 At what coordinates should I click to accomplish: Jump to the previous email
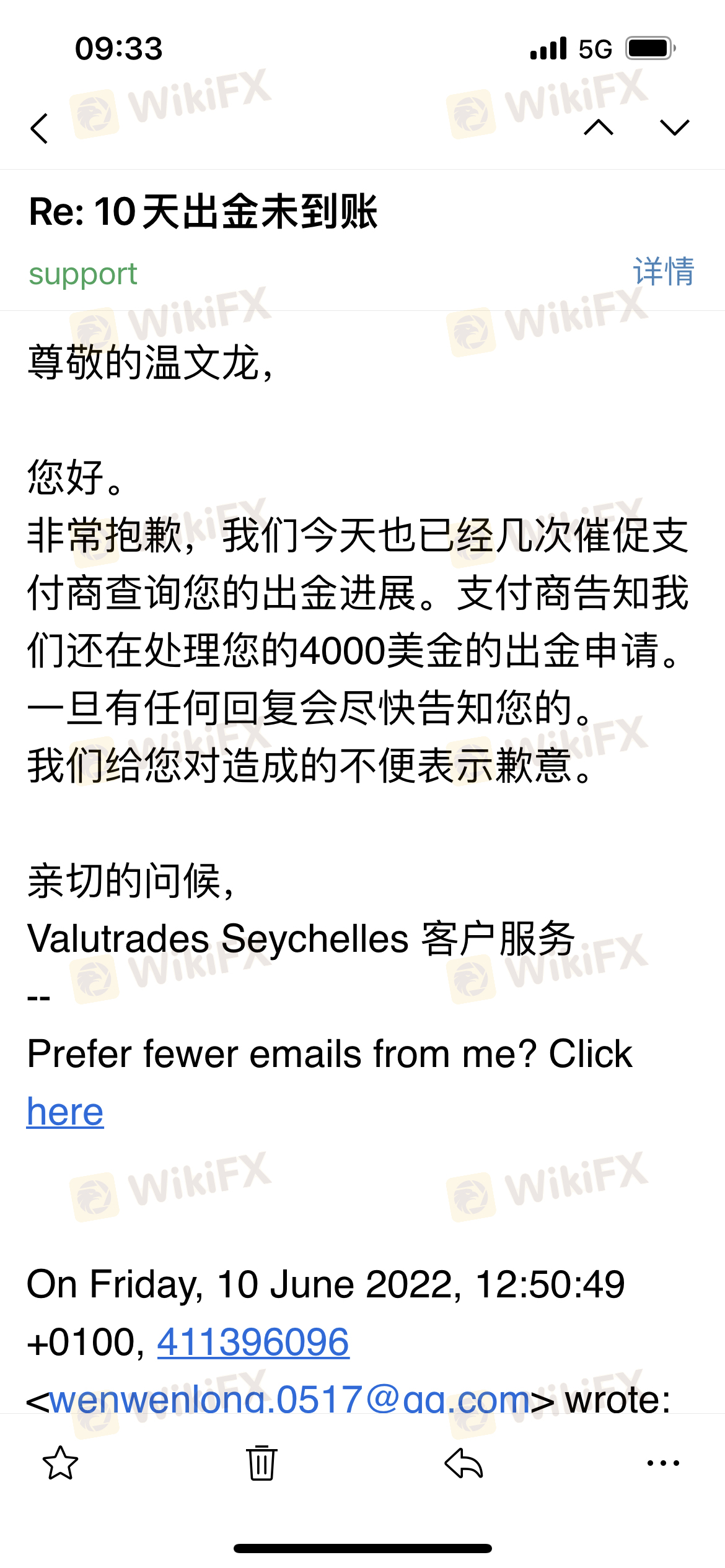(599, 128)
